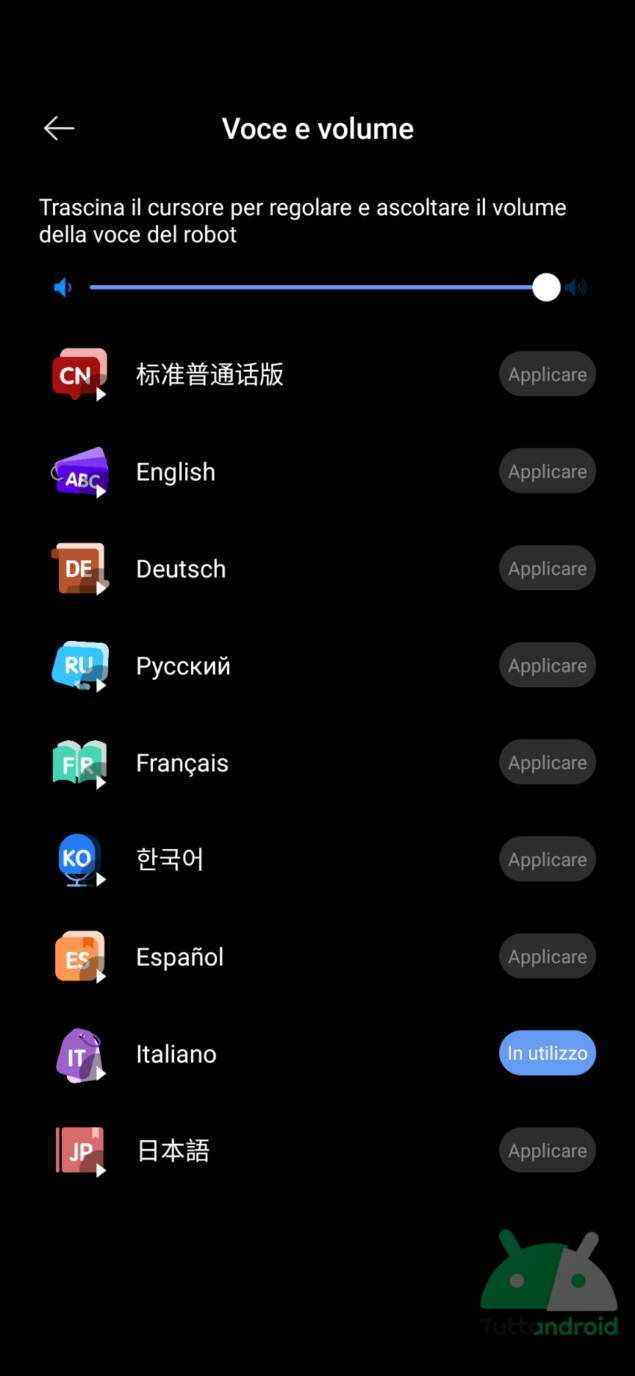This screenshot has width=635, height=1376.
Task: Tap the robot voice volume slider
Action: [318, 288]
